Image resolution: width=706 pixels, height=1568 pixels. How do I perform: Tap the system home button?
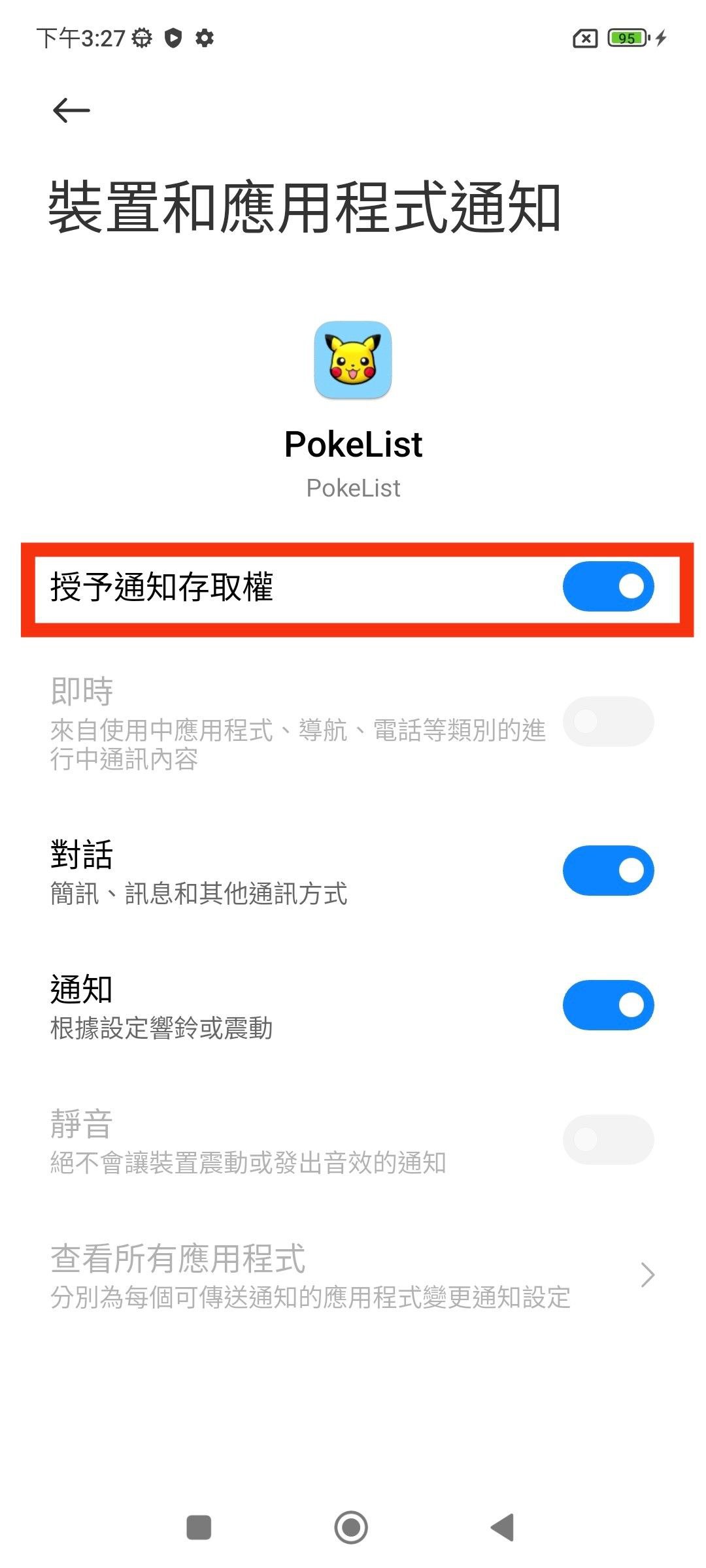(351, 1527)
